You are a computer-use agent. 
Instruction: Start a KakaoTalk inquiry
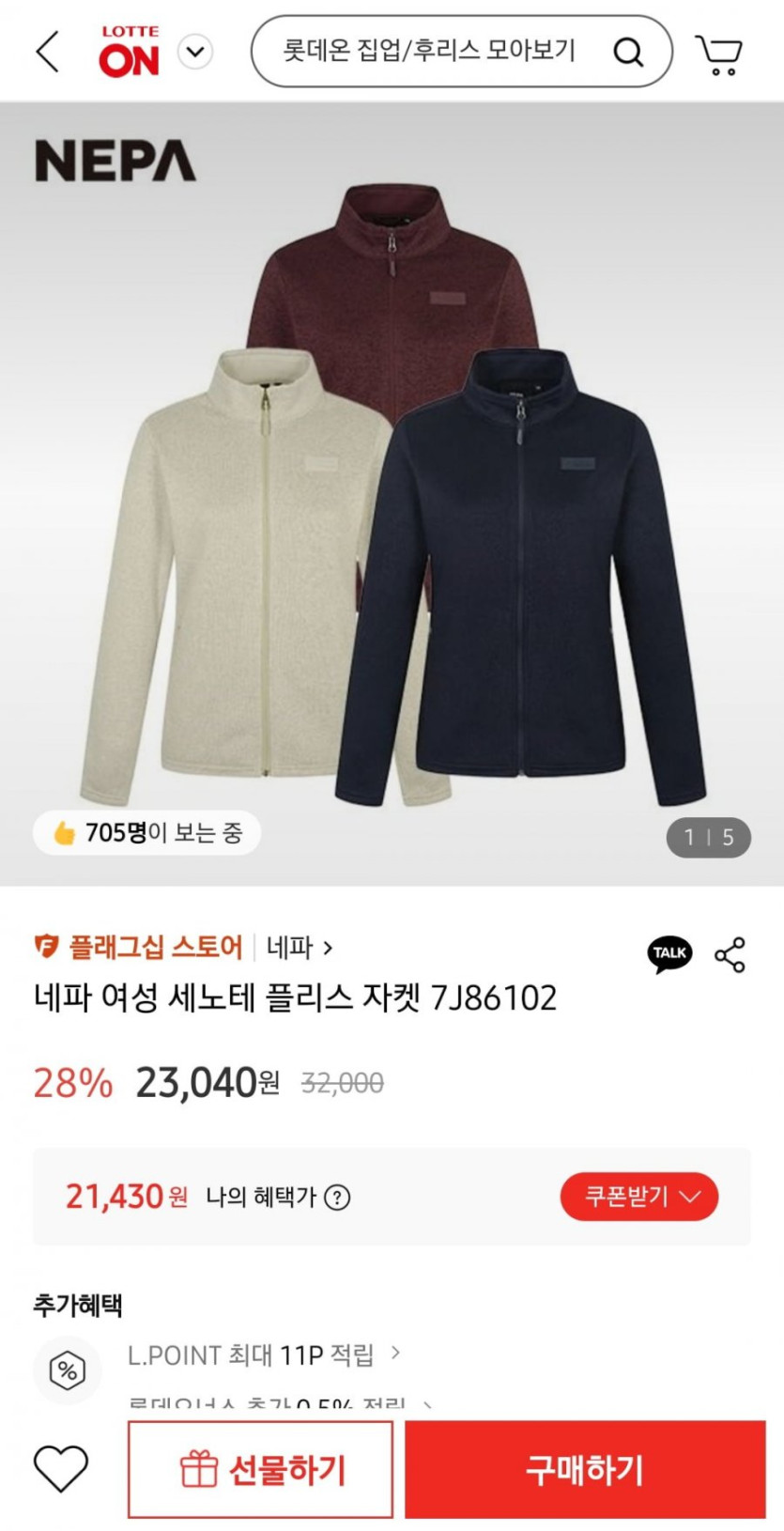click(669, 953)
